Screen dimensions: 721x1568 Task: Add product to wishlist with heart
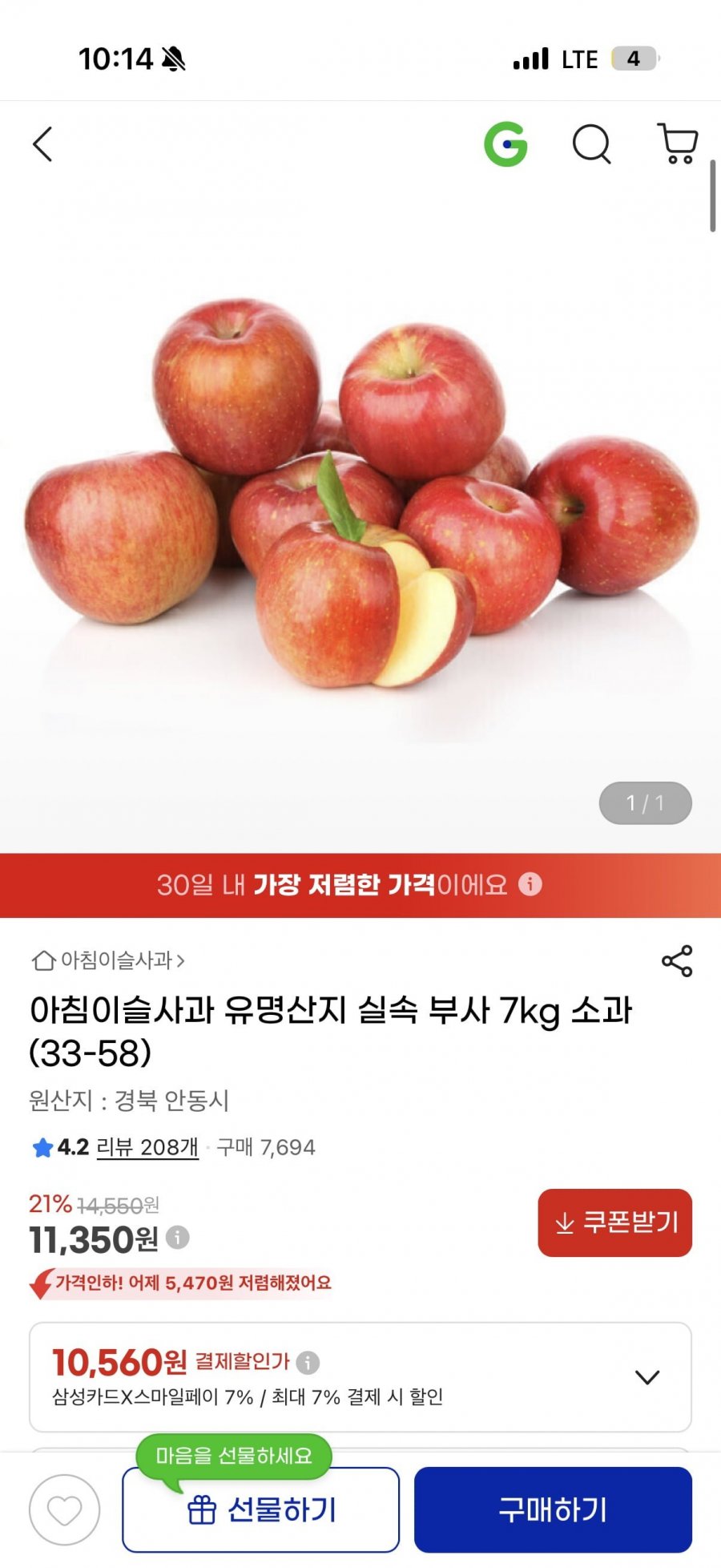[x=65, y=1510]
